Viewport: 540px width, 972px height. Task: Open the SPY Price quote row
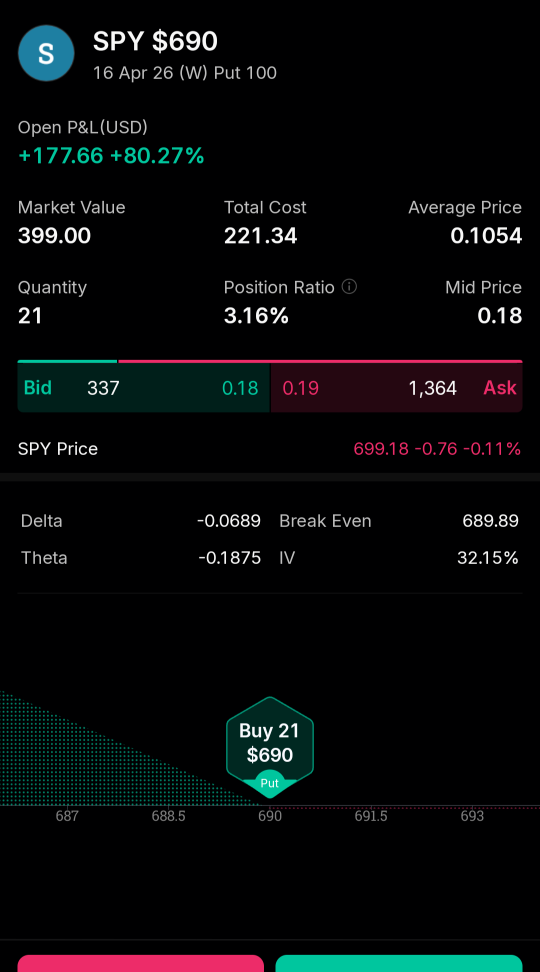(x=270, y=449)
